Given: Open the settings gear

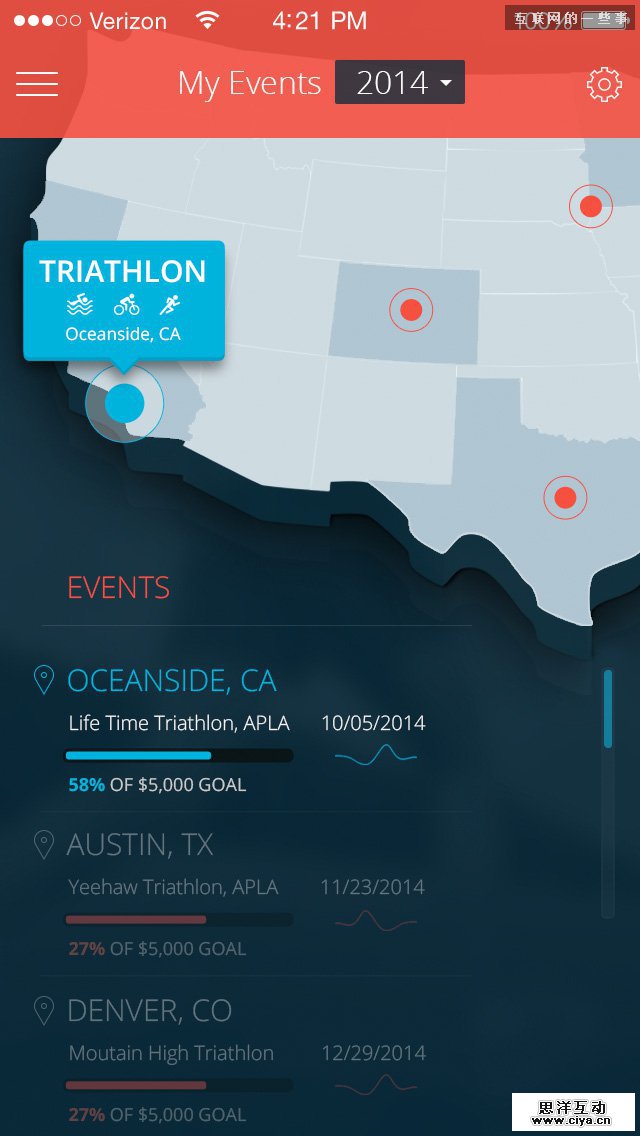Looking at the screenshot, I should click(604, 85).
